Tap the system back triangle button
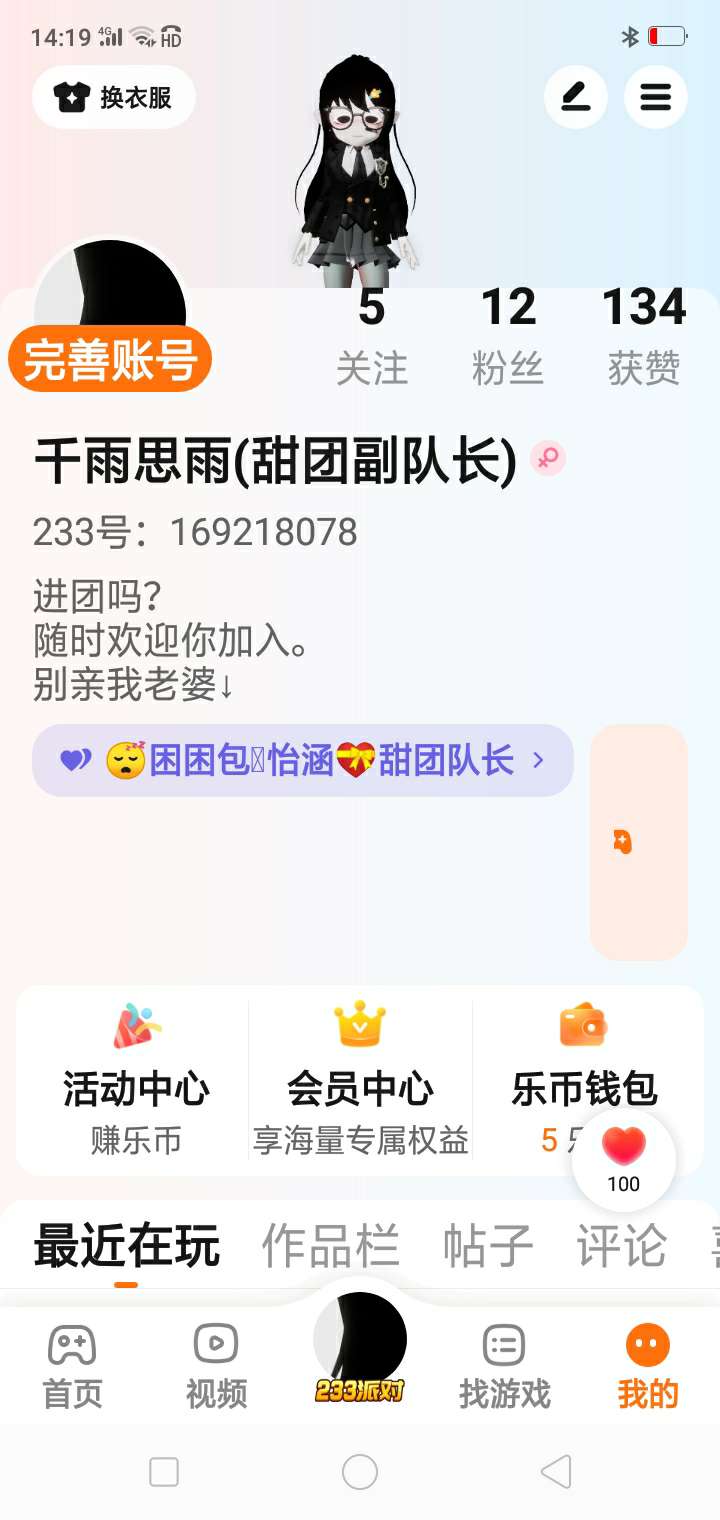The image size is (720, 1520). pyautogui.click(x=556, y=1472)
